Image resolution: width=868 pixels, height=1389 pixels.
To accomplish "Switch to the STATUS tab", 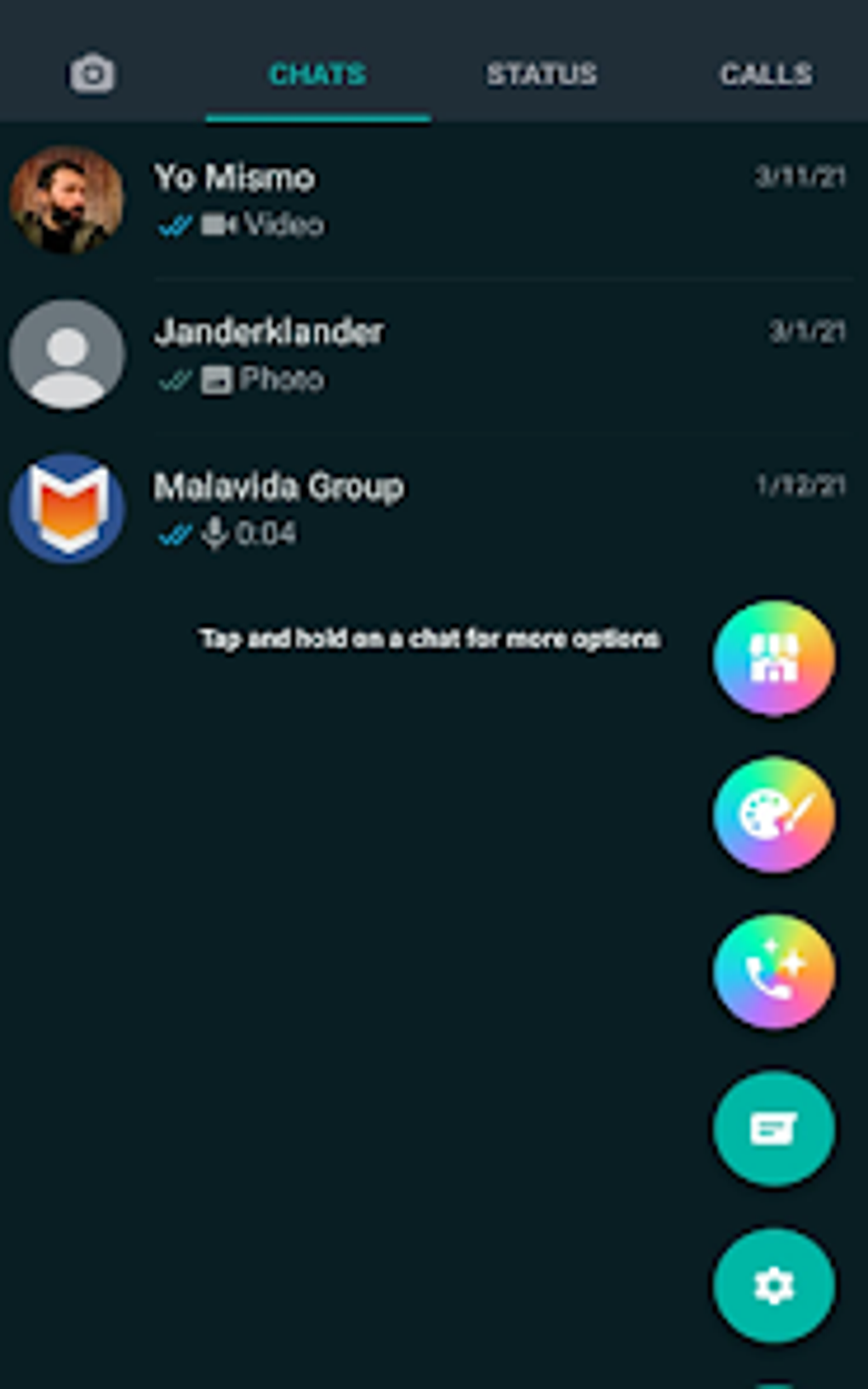I will click(x=540, y=74).
